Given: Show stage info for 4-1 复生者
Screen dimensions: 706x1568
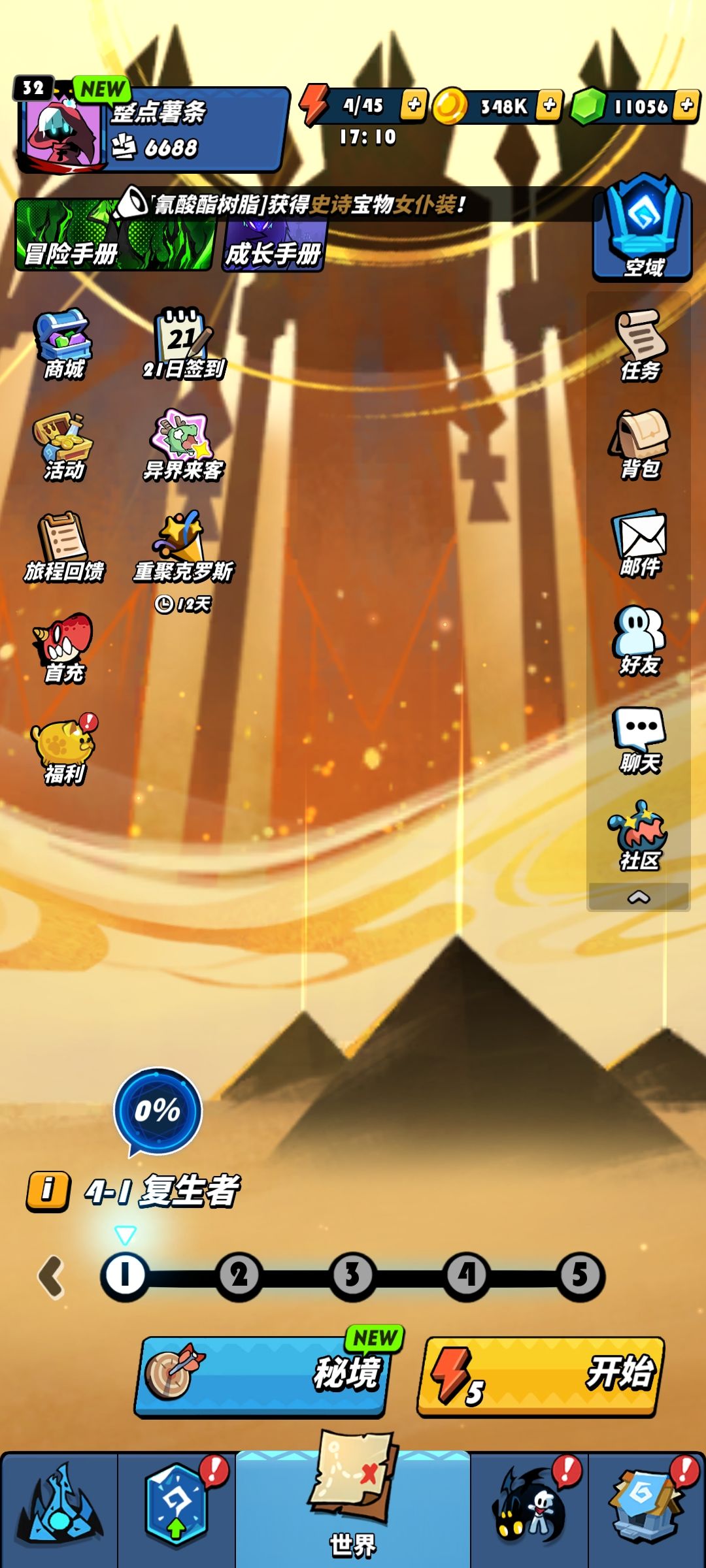Looking at the screenshot, I should [47, 1191].
